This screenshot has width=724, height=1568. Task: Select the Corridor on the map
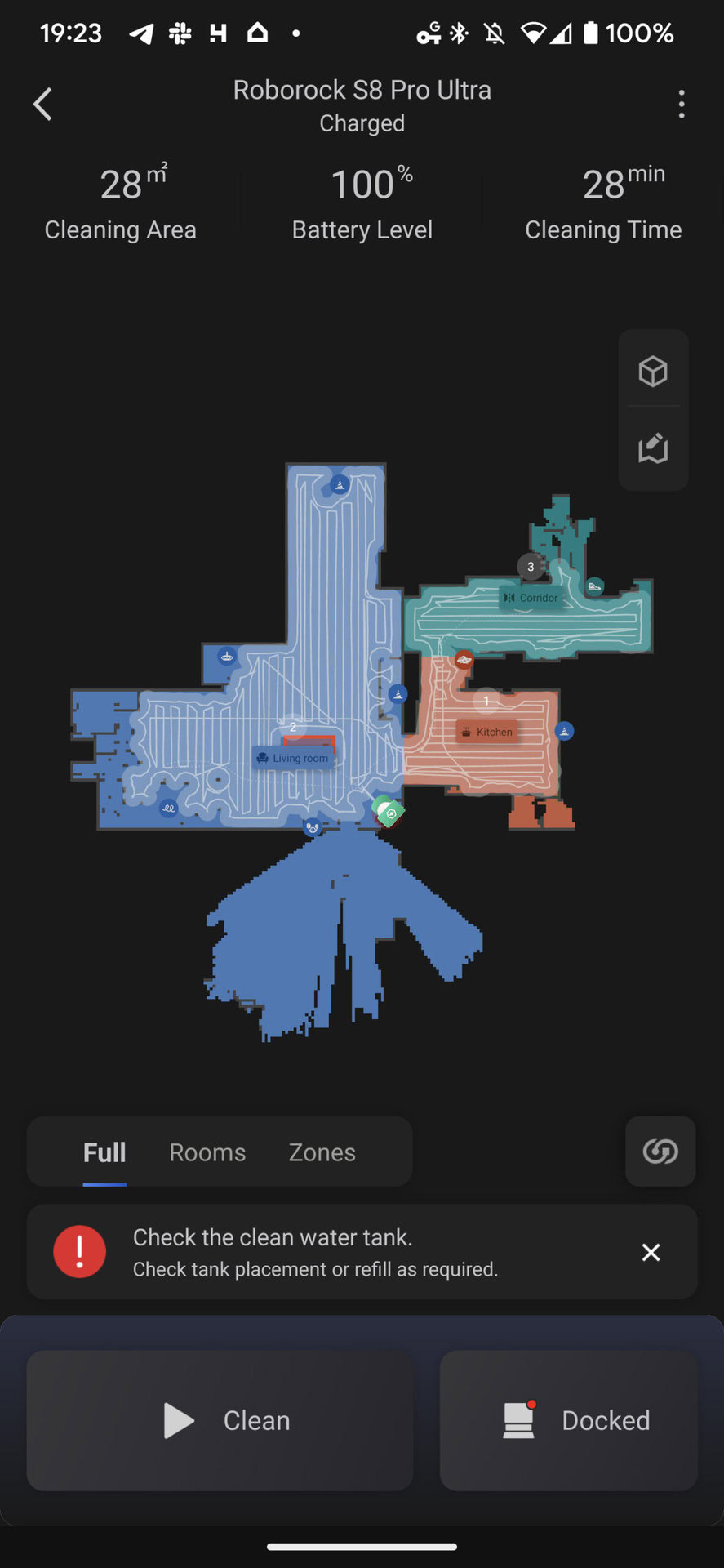531,598
